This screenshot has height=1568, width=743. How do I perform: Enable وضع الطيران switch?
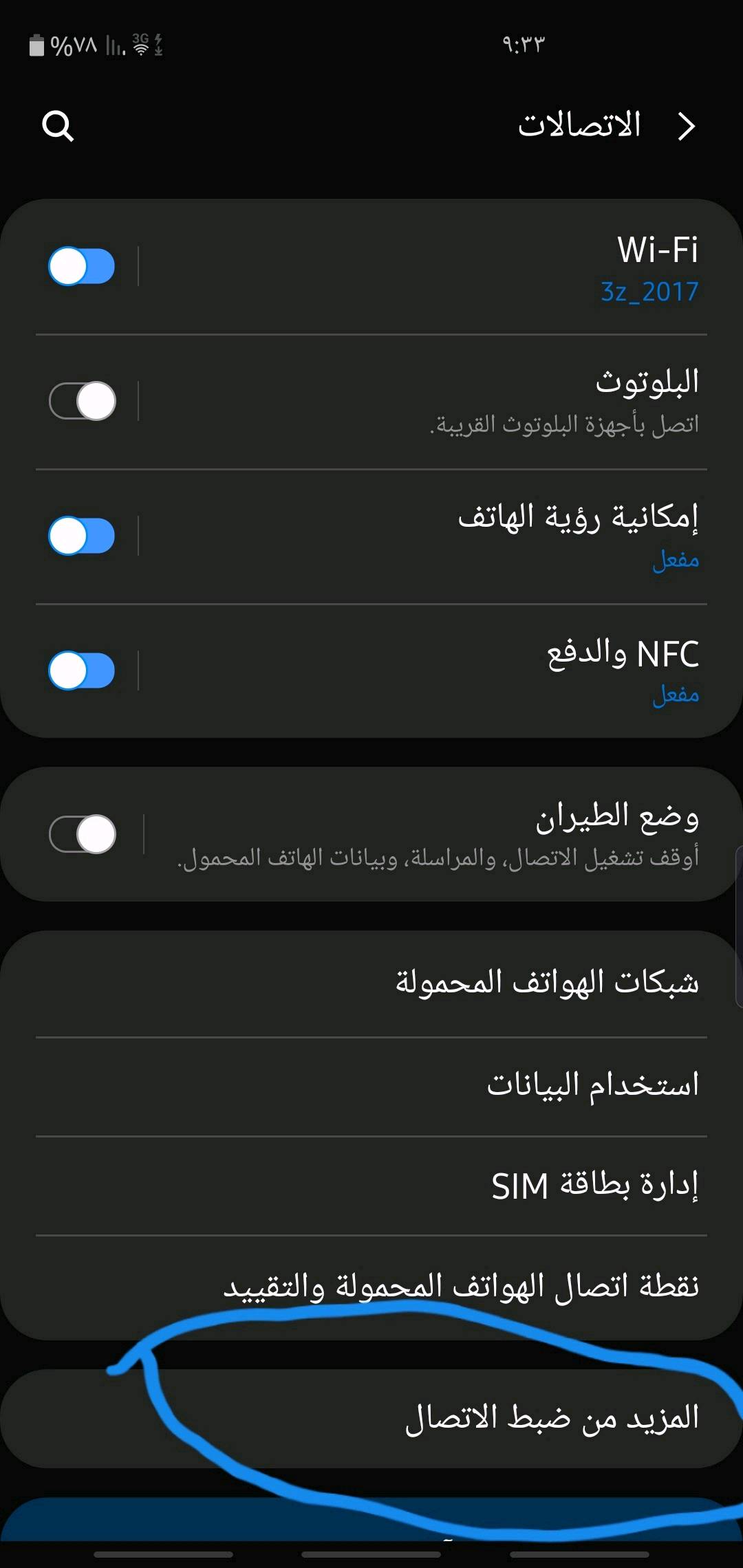tap(83, 834)
